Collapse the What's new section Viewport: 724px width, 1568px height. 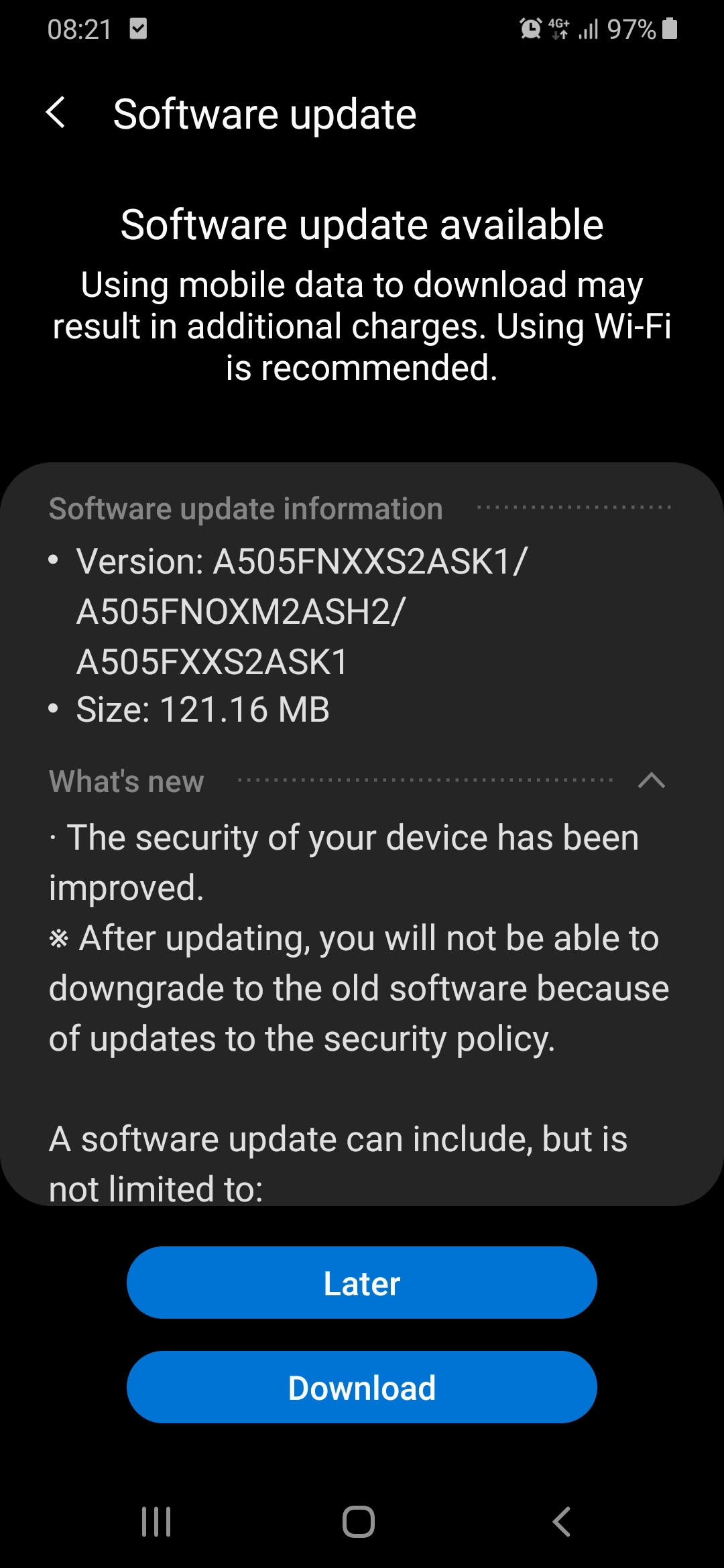651,781
